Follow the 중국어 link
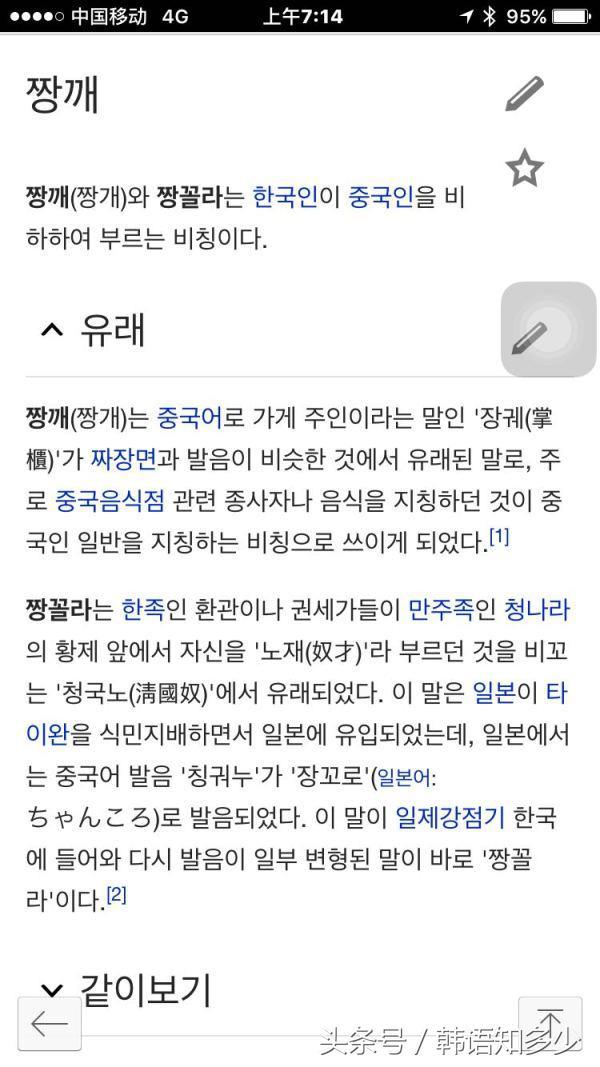Viewport: 600px width, 1067px height. click(x=189, y=416)
